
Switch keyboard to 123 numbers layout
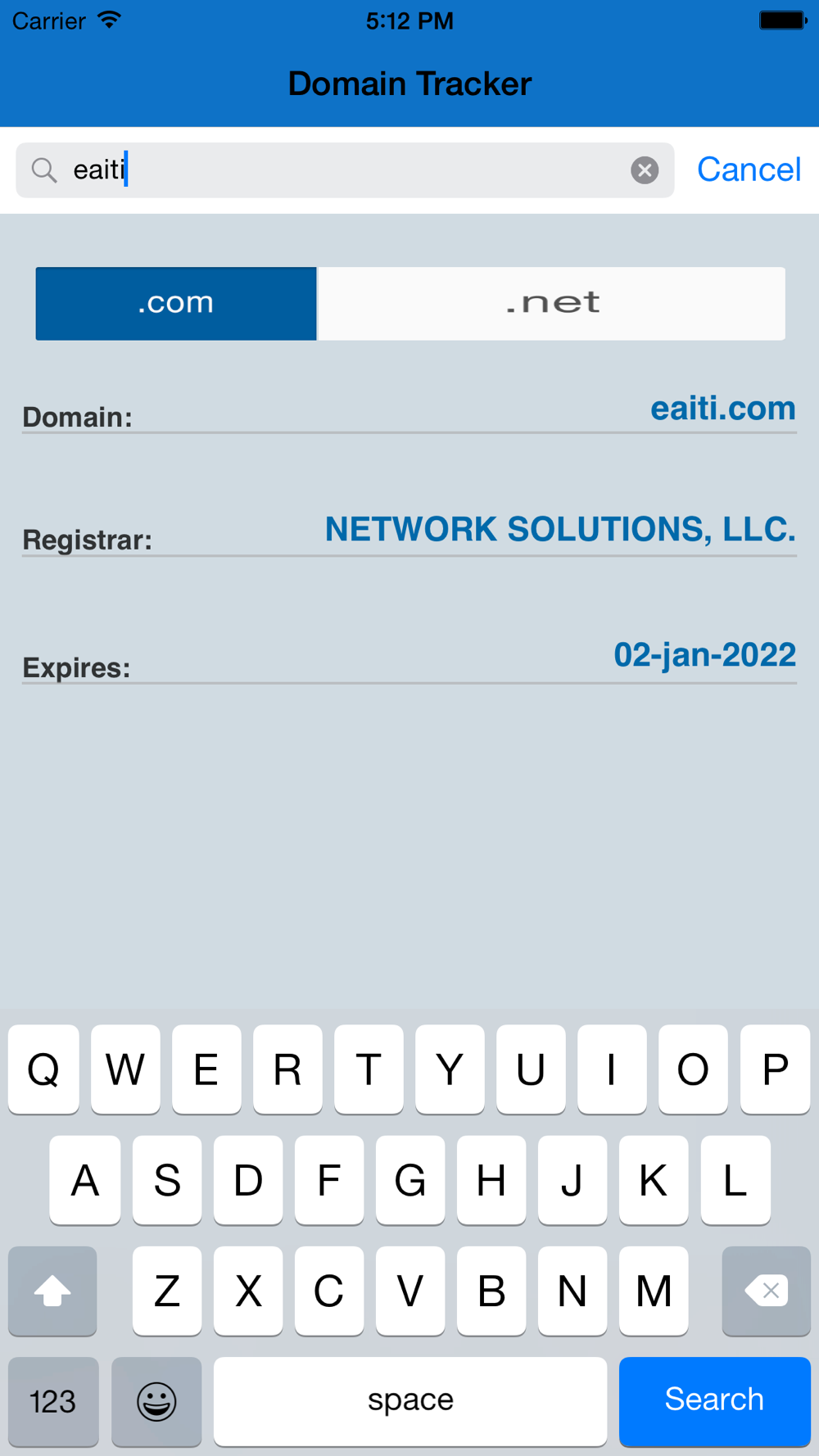tap(53, 1400)
